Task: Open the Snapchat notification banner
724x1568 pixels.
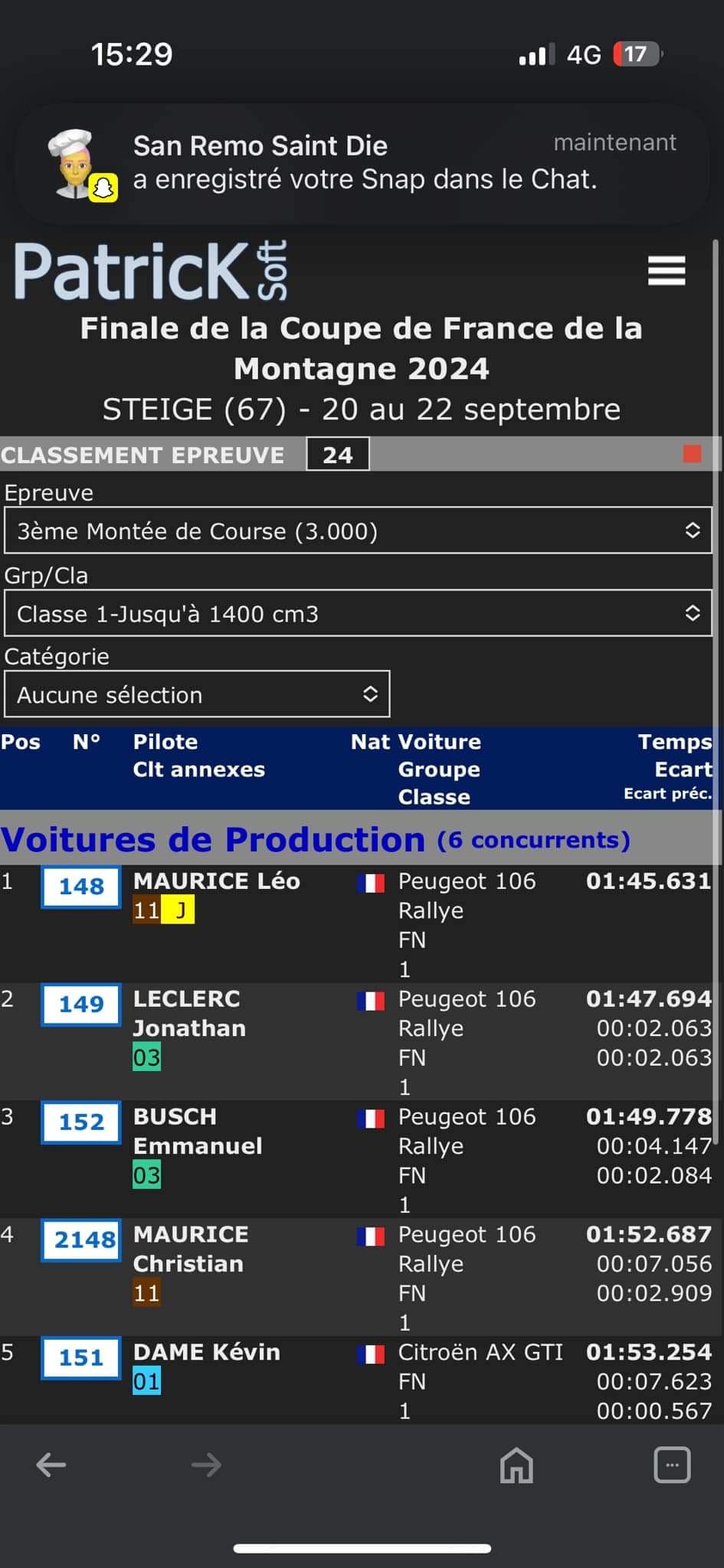Action: click(x=362, y=163)
